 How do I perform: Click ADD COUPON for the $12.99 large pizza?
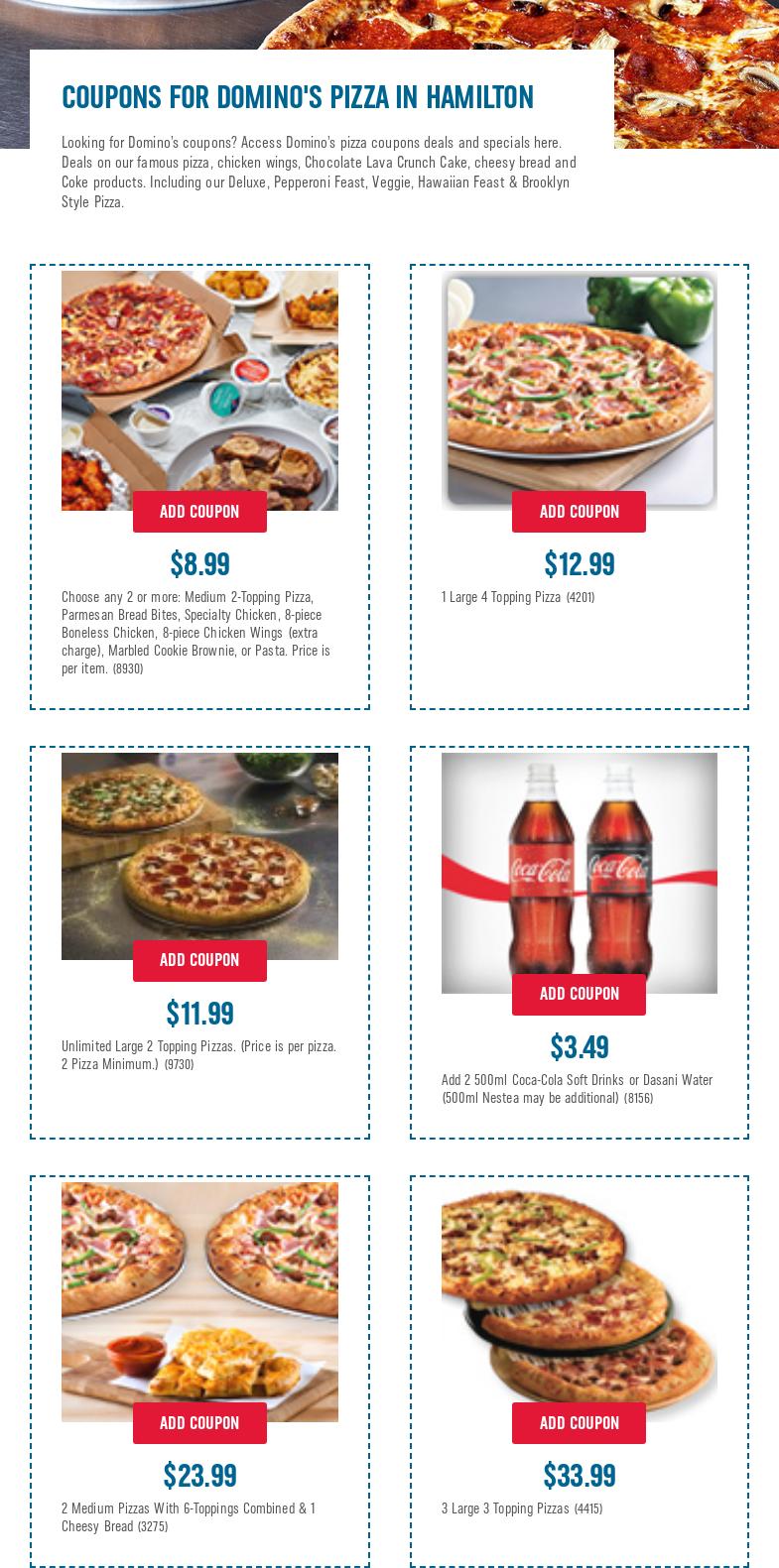(579, 512)
